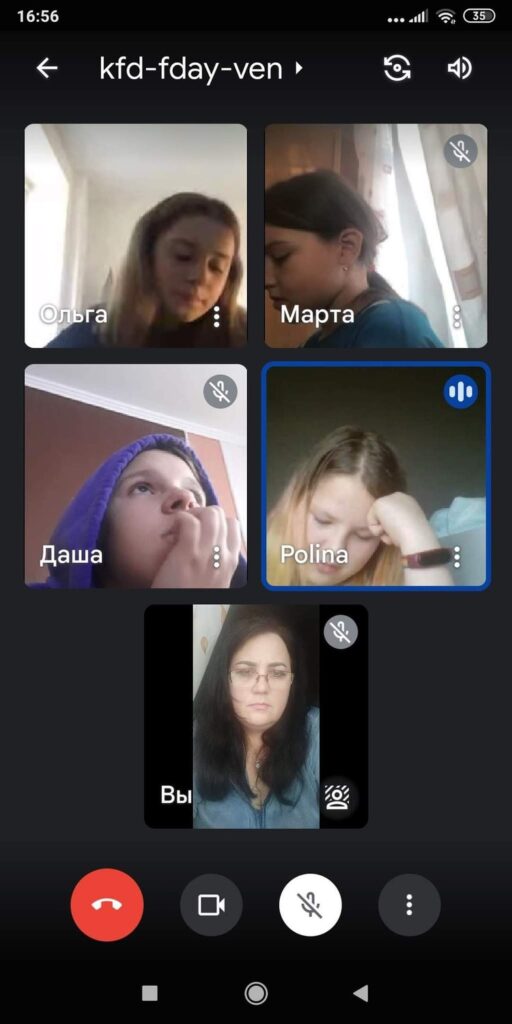Open background effects on your own tile
Image resolution: width=512 pixels, height=1024 pixels.
tap(337, 797)
